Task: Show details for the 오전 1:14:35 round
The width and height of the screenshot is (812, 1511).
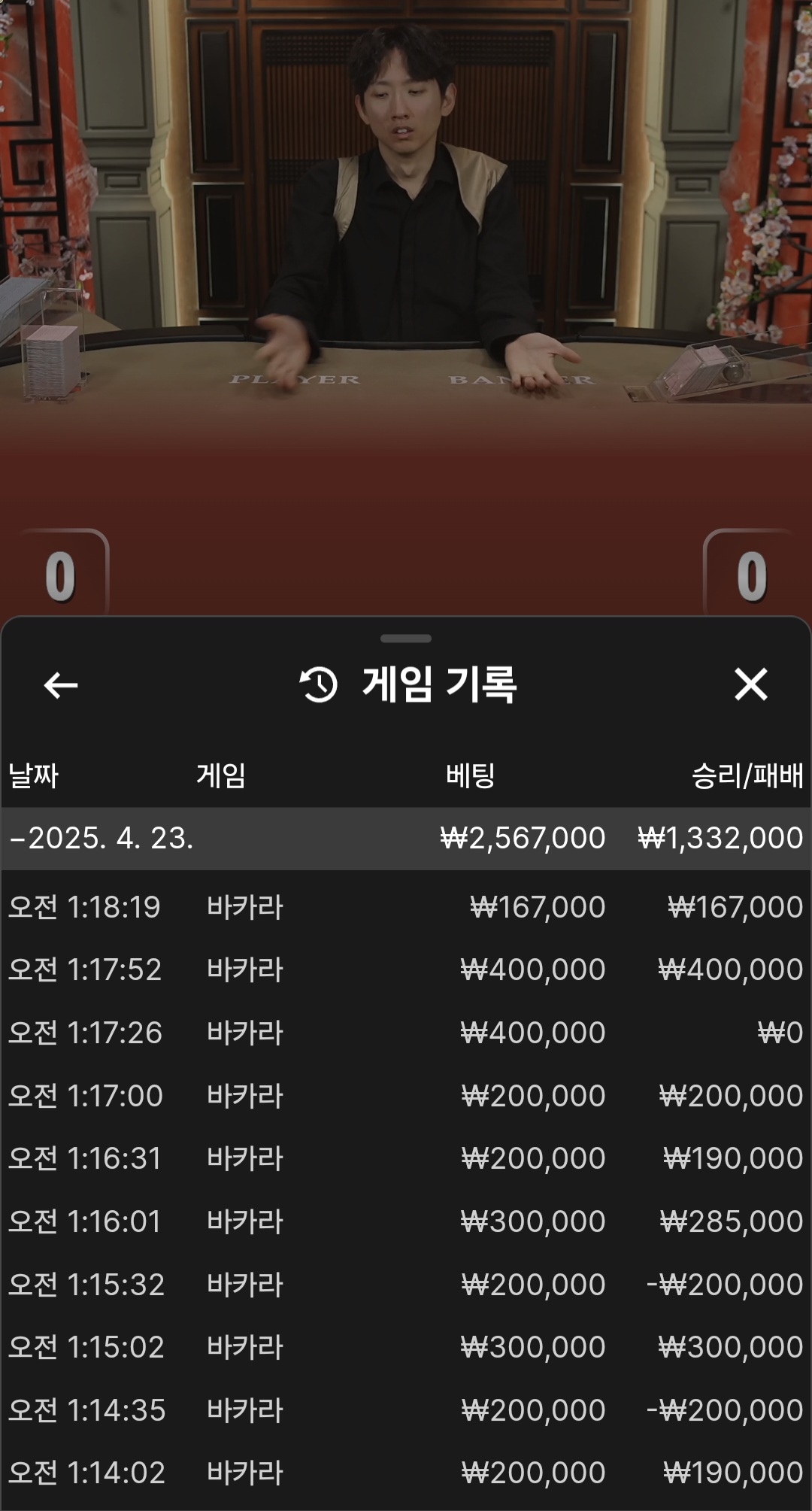Action: (x=406, y=1410)
